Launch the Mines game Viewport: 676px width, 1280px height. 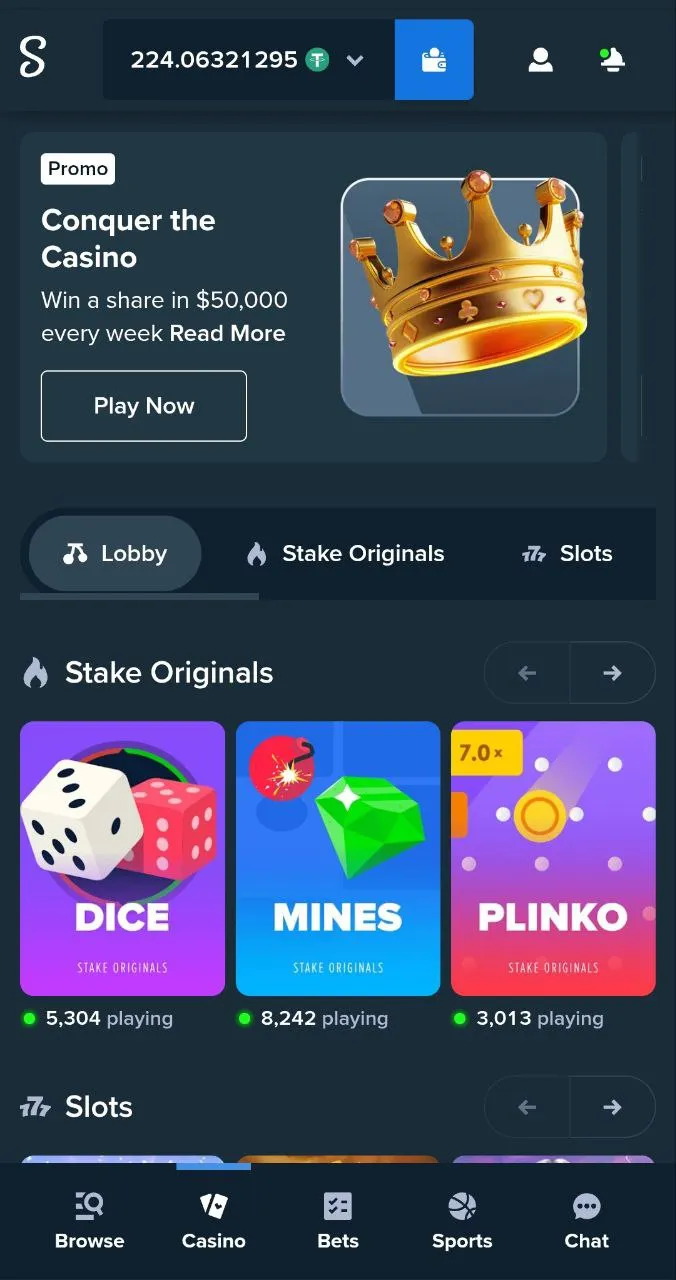(x=338, y=858)
